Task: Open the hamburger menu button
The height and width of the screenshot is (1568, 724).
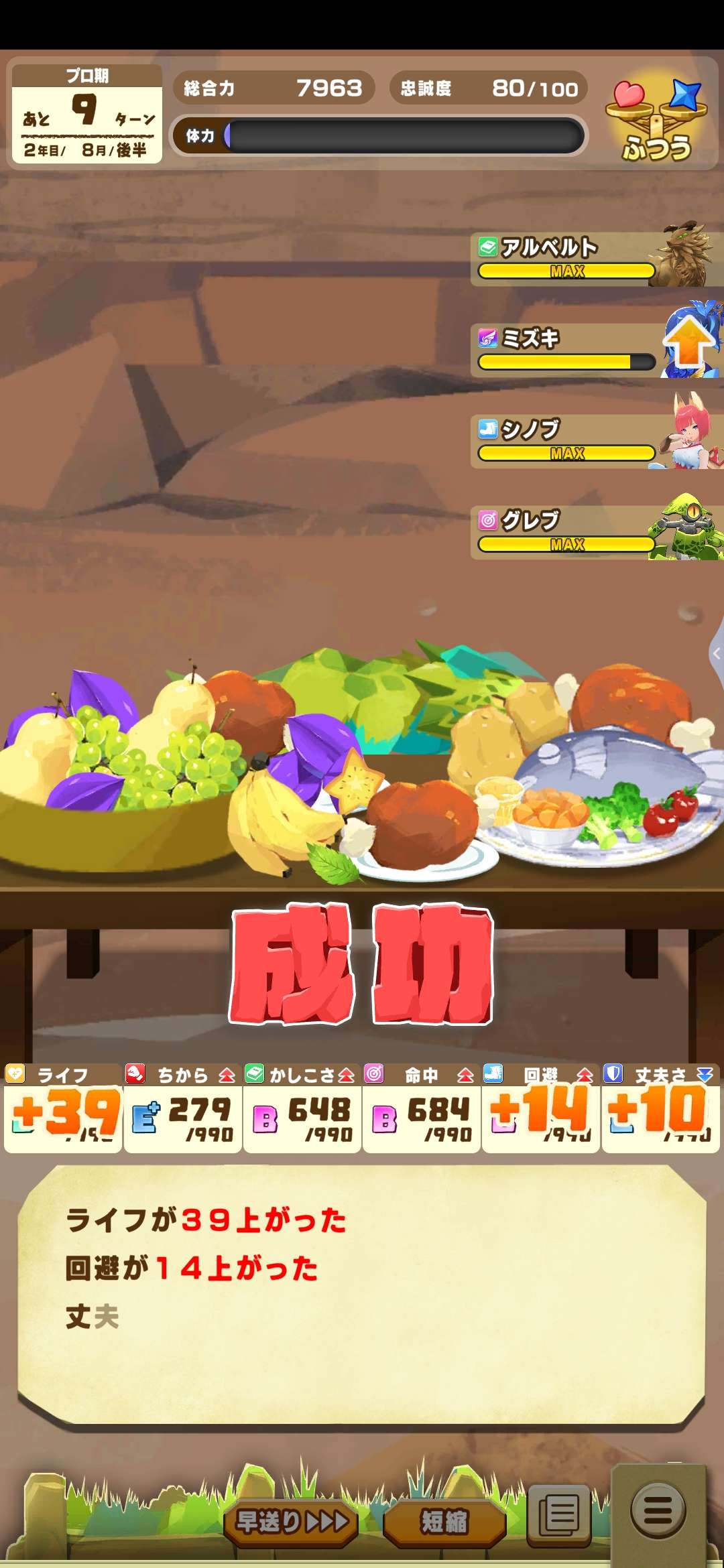Action: 658,1512
